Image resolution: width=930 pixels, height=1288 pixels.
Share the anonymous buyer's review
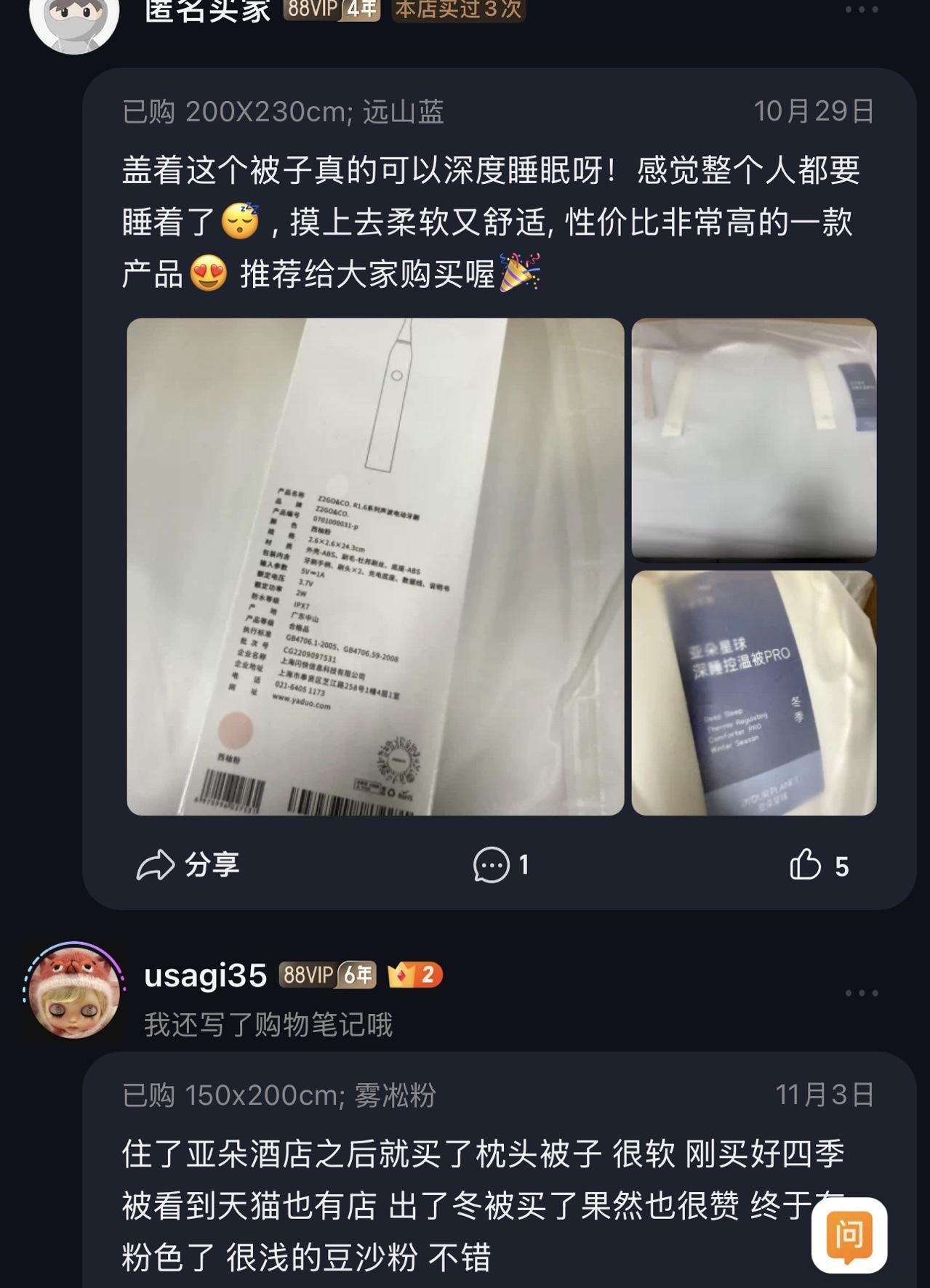188,865
